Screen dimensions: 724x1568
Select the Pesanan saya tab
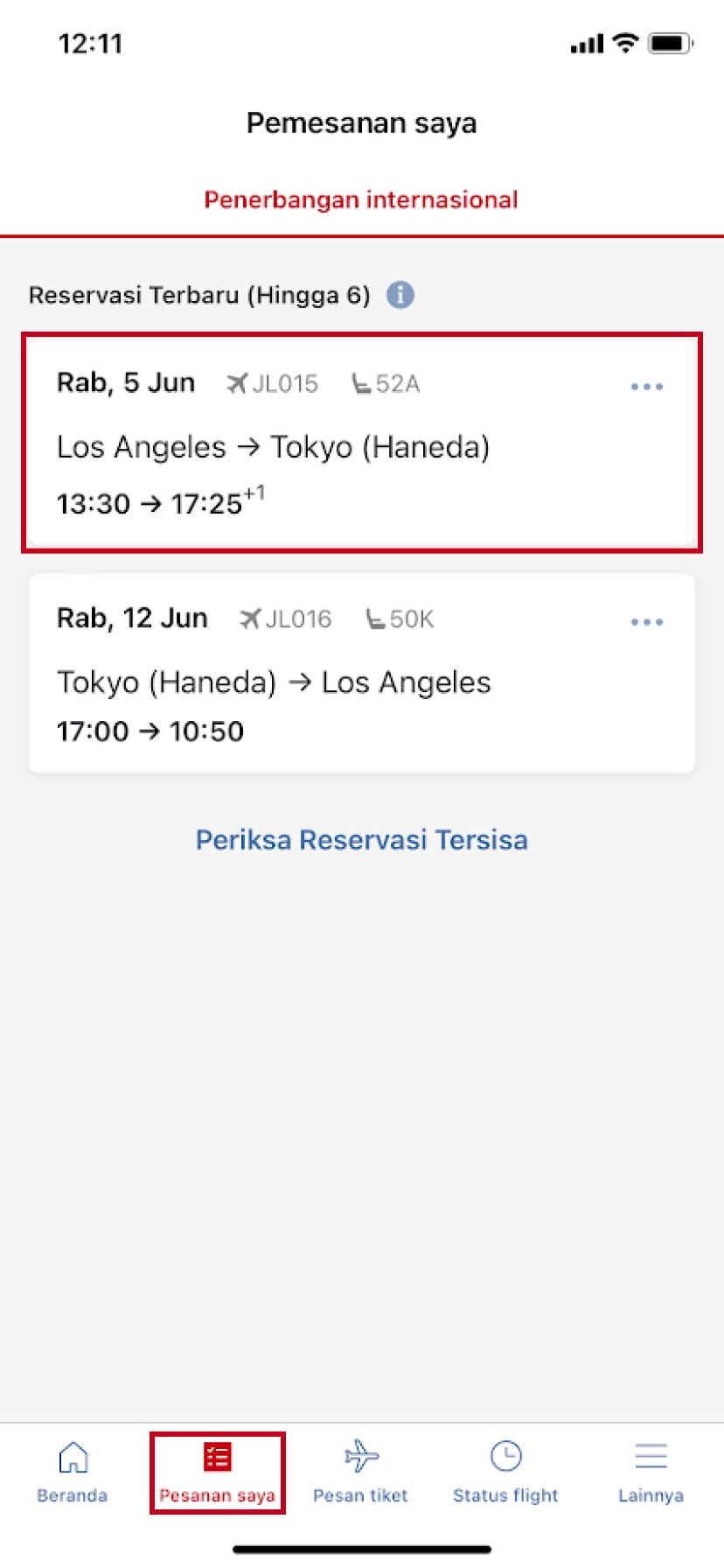[217, 1473]
